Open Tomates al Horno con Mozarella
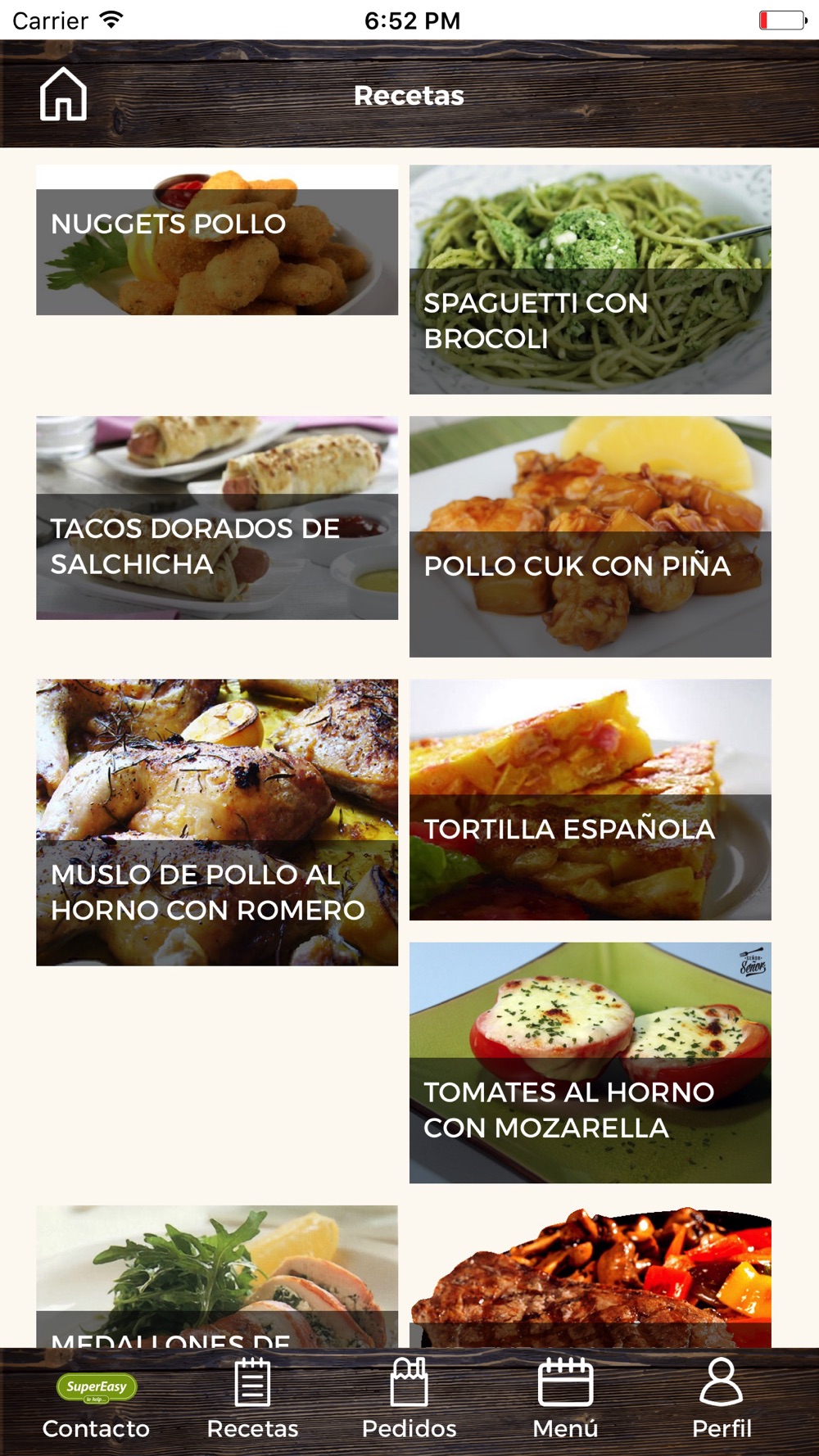819x1456 pixels. coord(590,1063)
